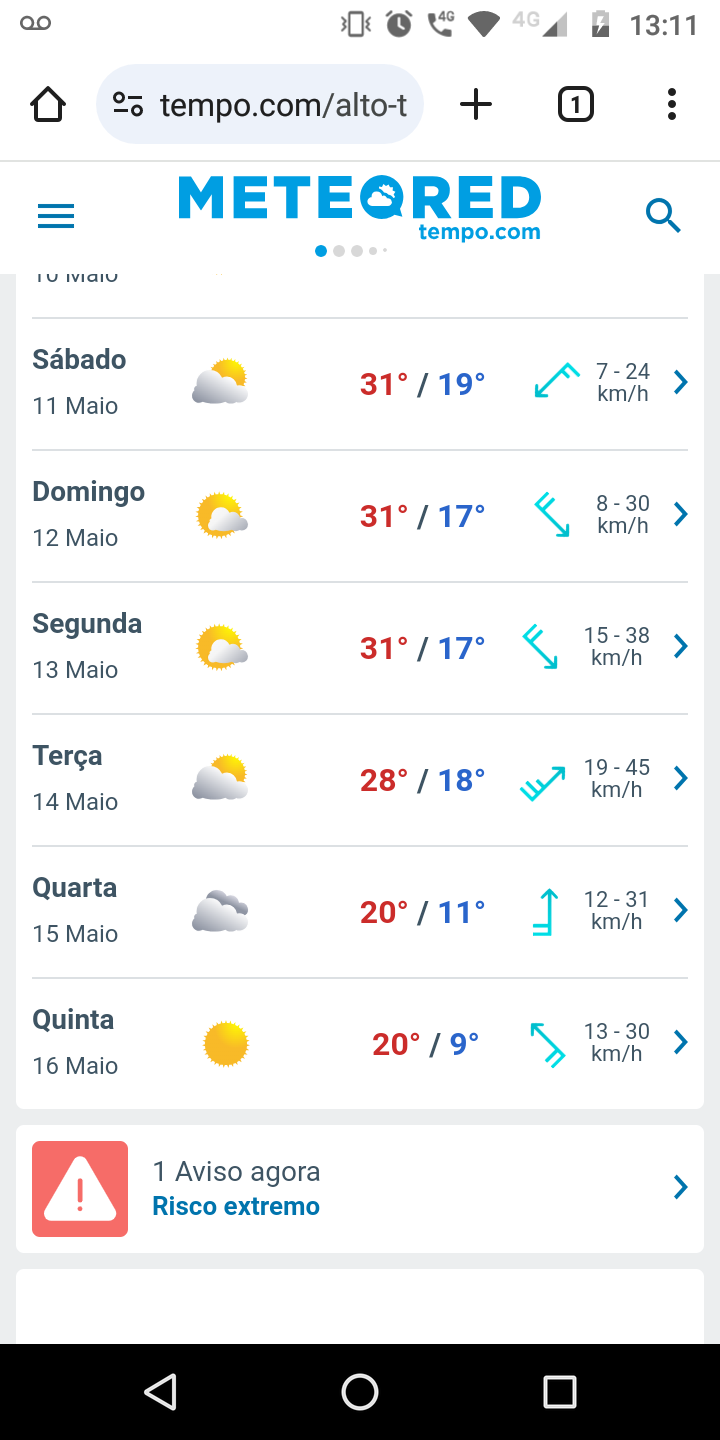Open Domingo 12 Maio forecast
The height and width of the screenshot is (1440, 720).
[360, 516]
